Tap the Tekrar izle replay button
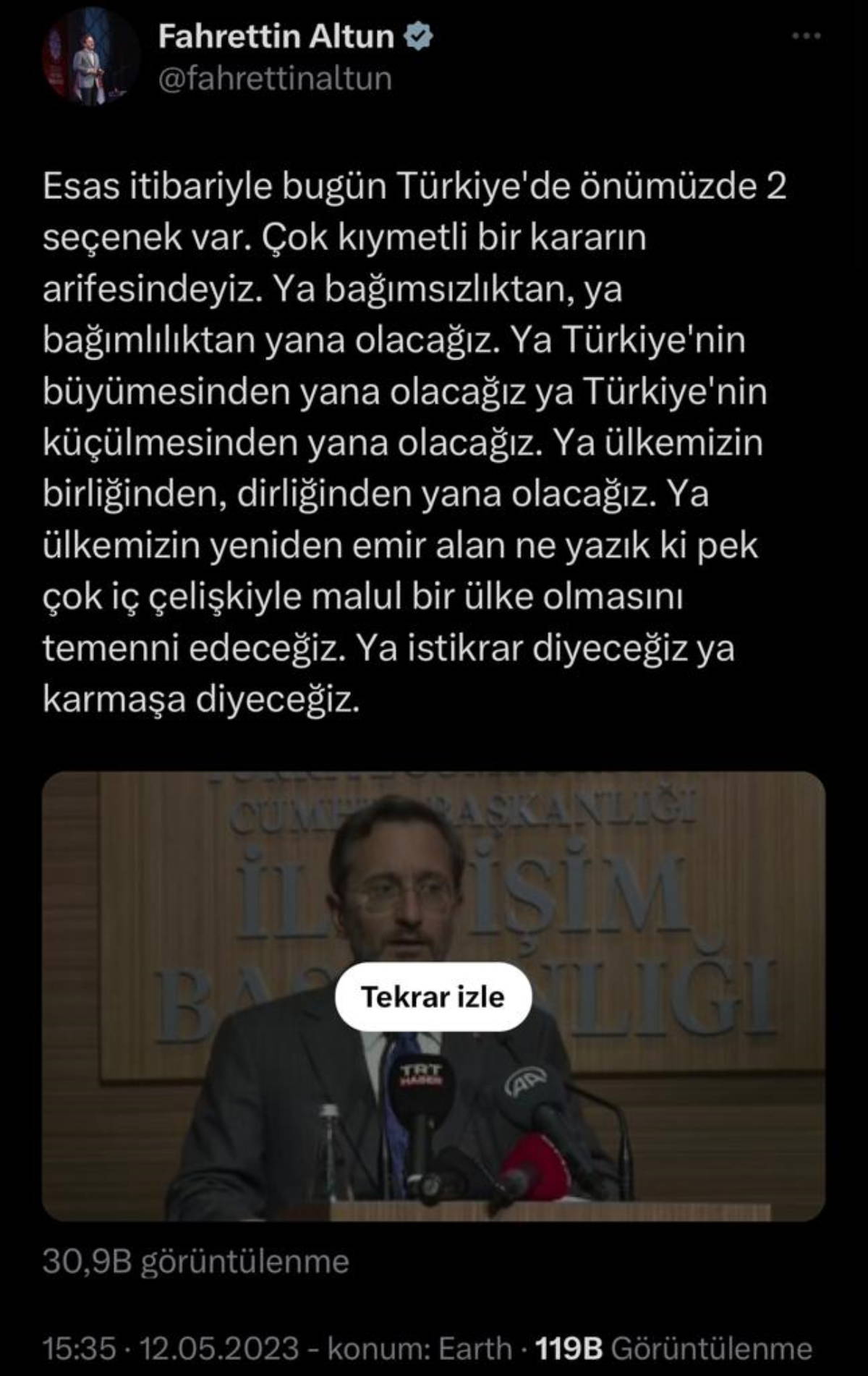 pos(433,997)
